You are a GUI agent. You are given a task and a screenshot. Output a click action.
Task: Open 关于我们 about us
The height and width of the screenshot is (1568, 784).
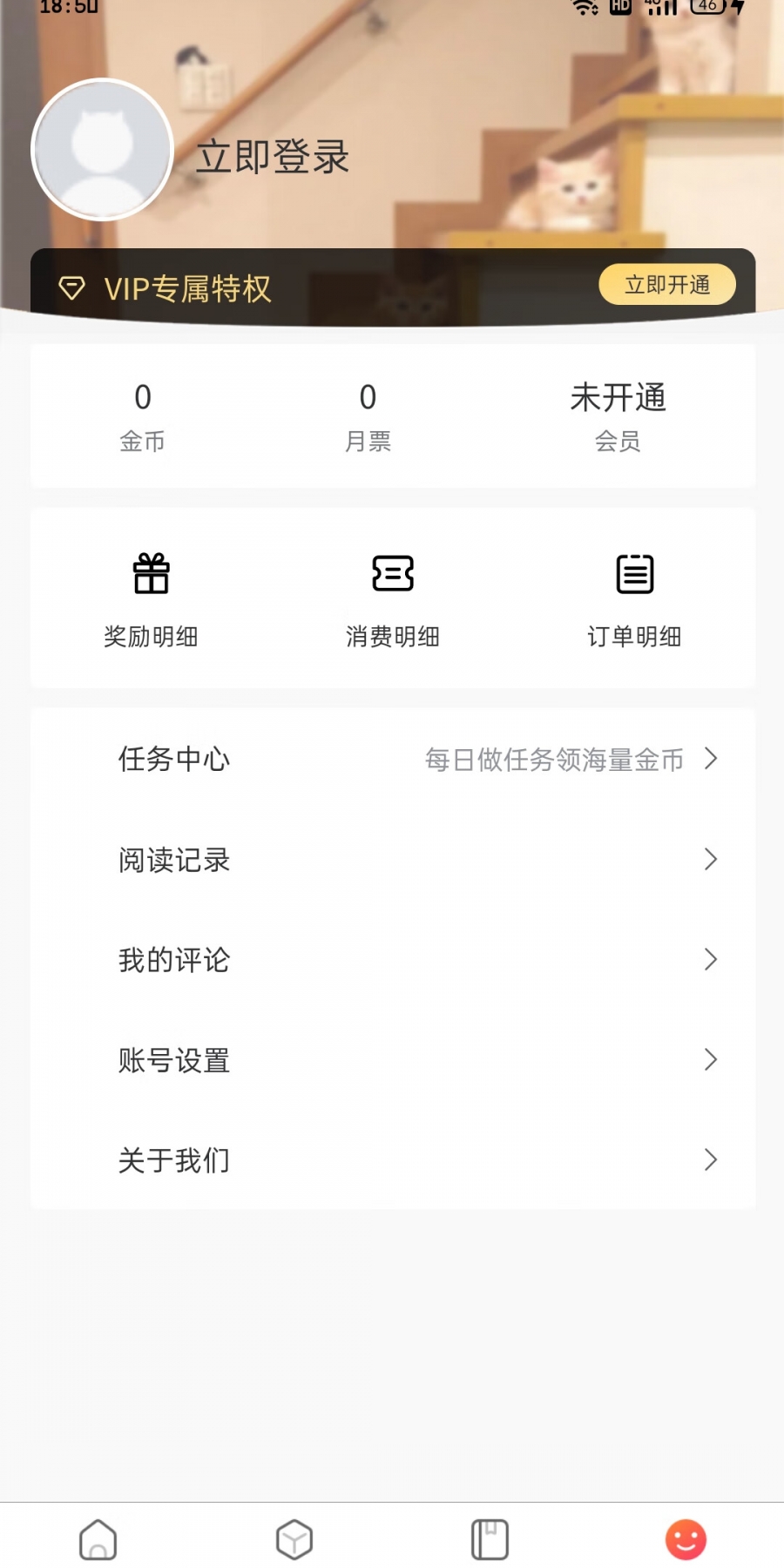[393, 1160]
